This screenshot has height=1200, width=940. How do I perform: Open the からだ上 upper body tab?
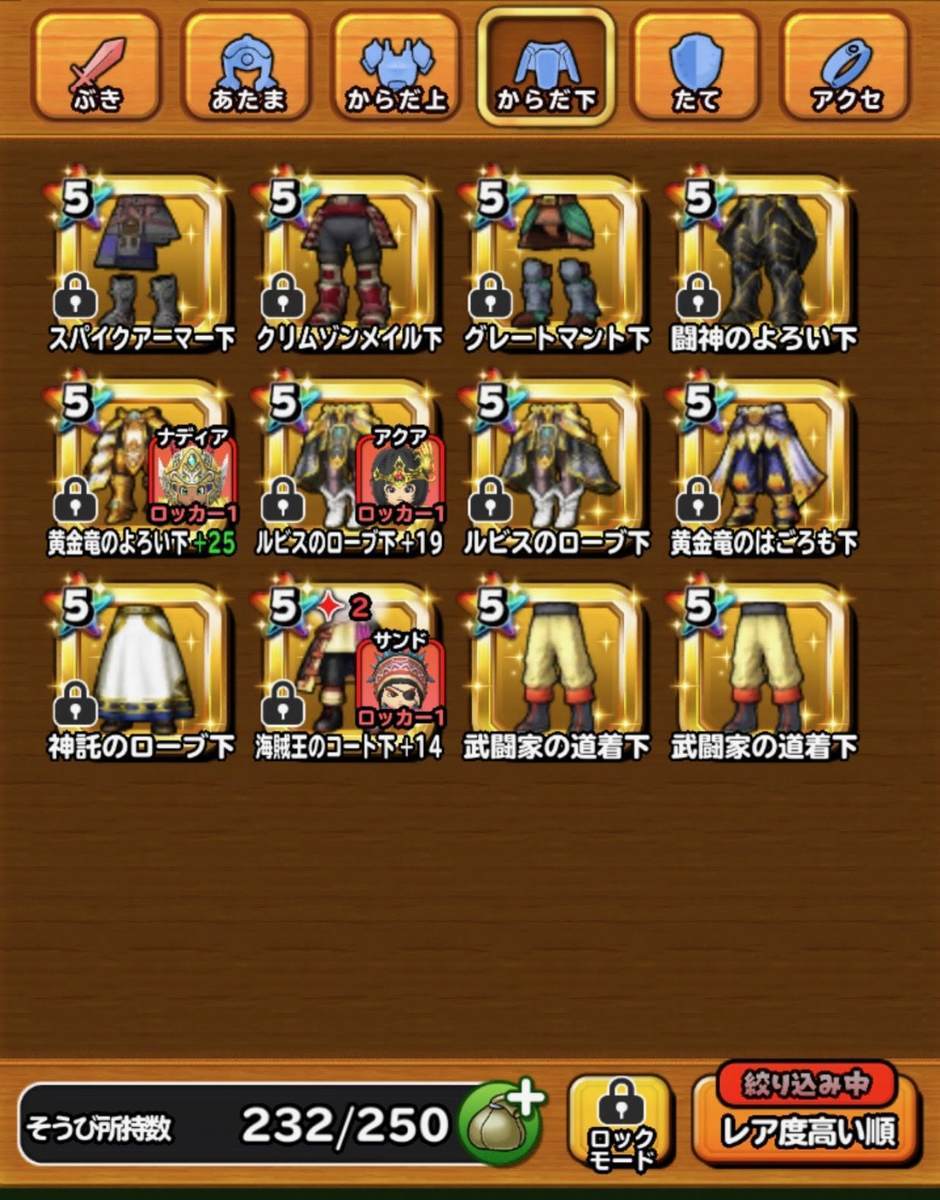pyautogui.click(x=396, y=67)
